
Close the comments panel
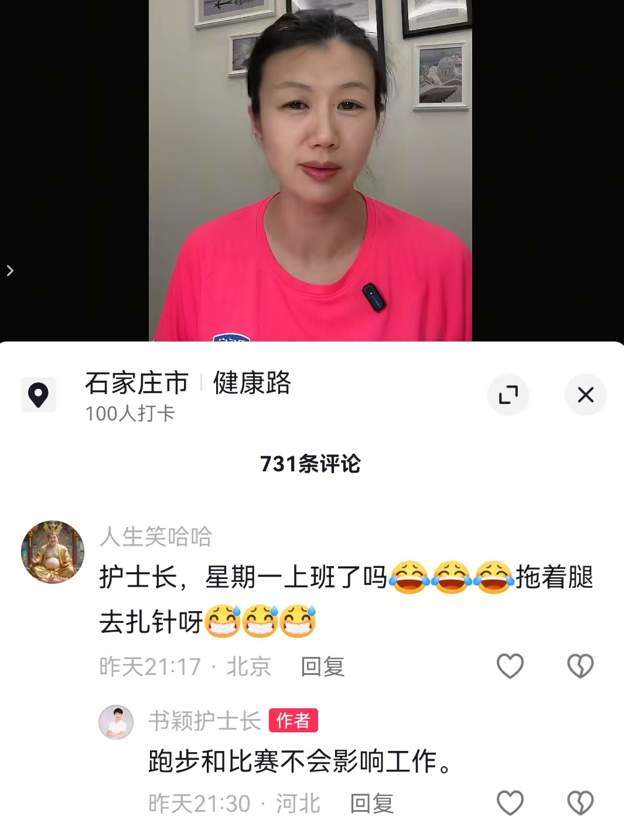point(585,395)
